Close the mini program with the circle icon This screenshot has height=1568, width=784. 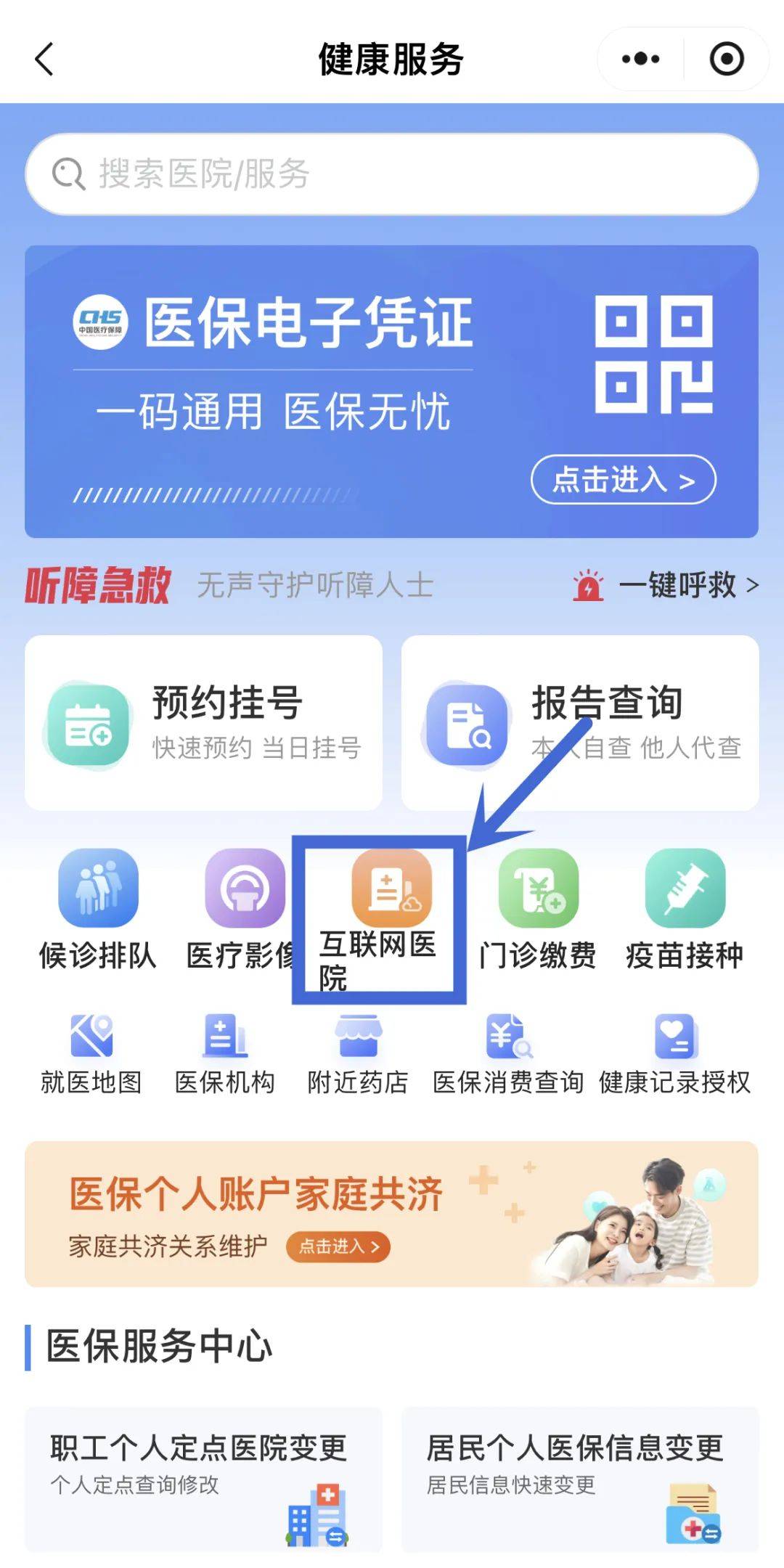[726, 60]
